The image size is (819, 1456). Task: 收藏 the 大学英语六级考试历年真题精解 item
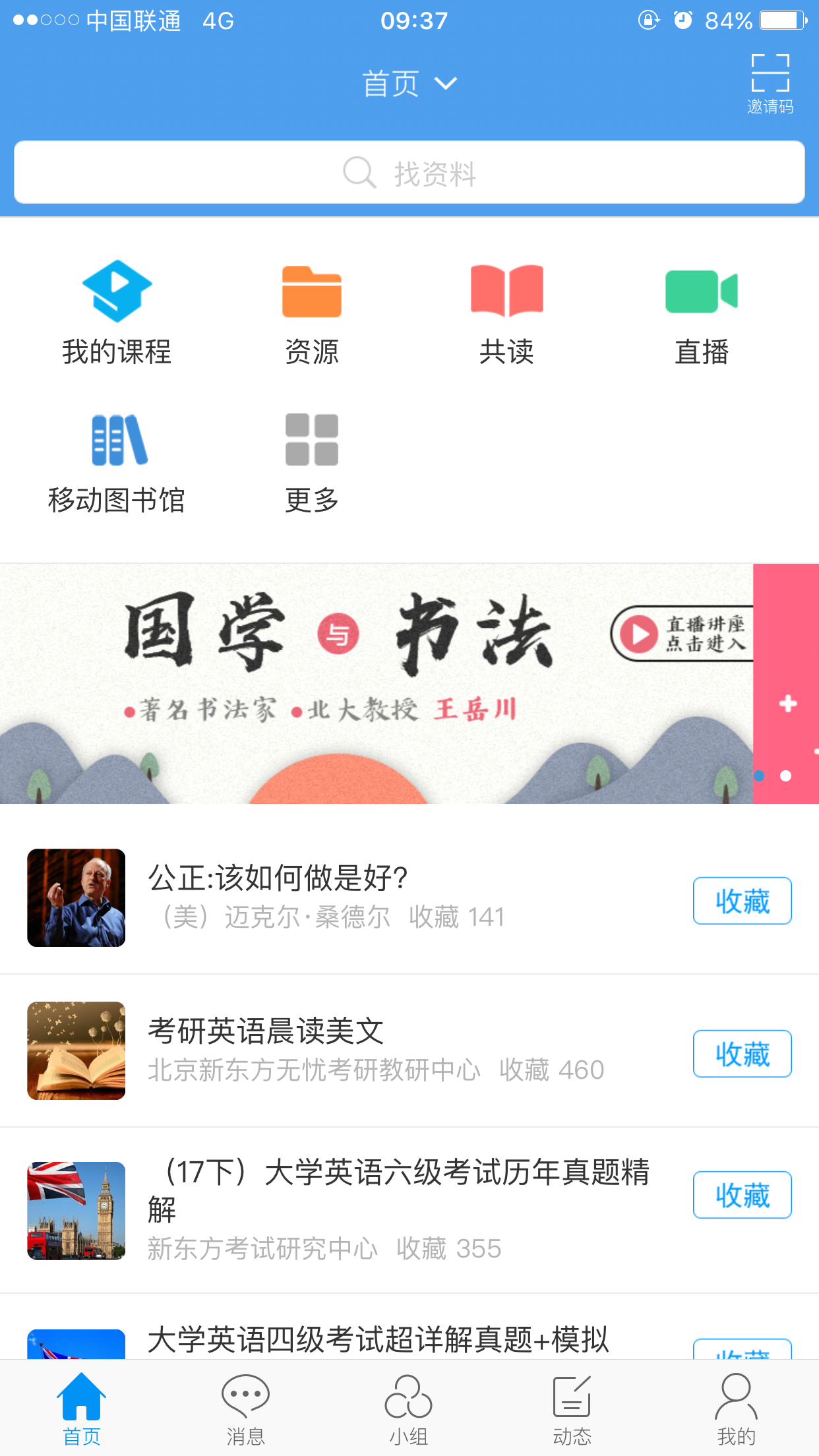pyautogui.click(x=742, y=1195)
